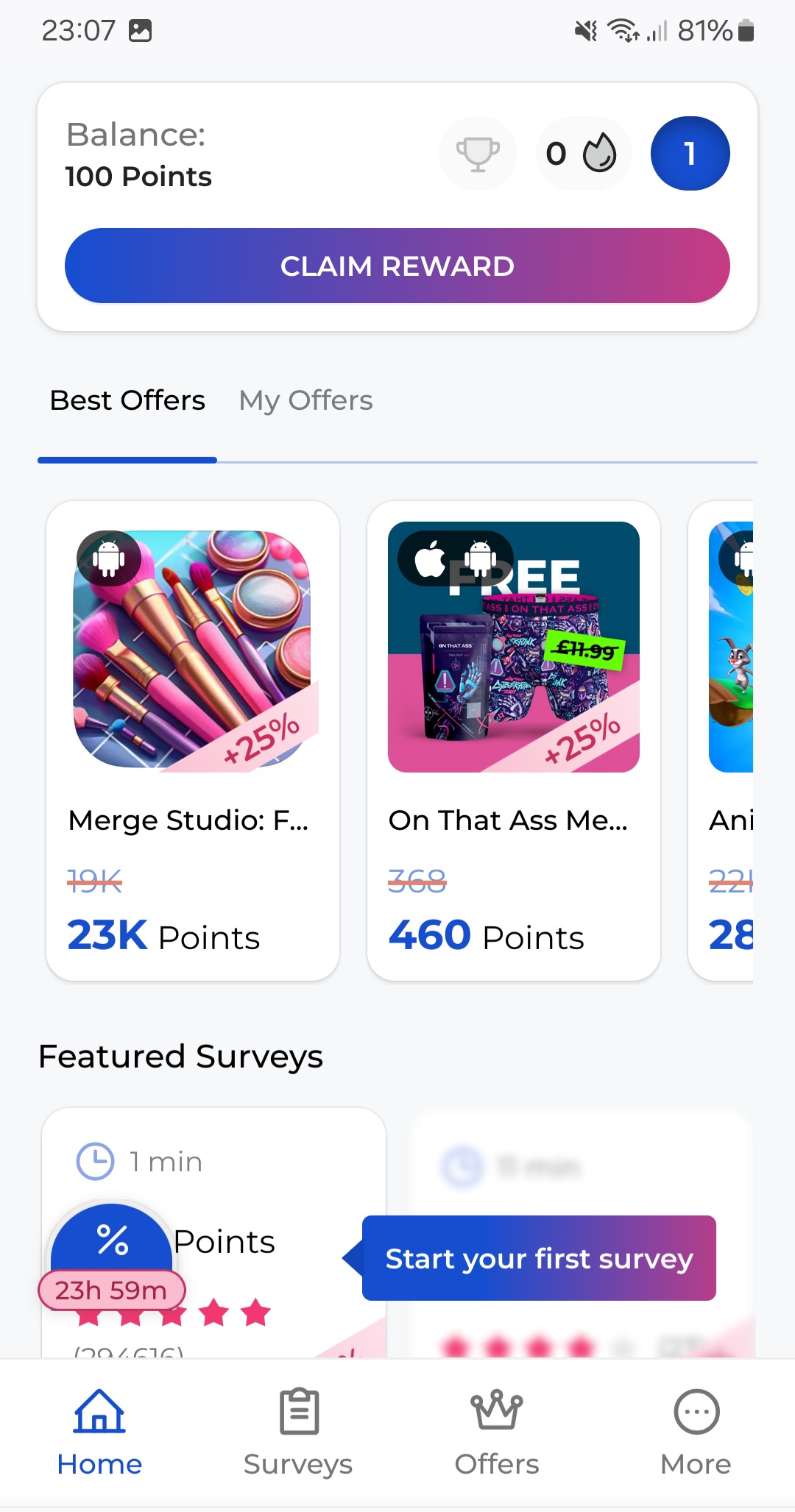Open the On That Ass offer card
The image size is (795, 1512).
click(x=514, y=741)
